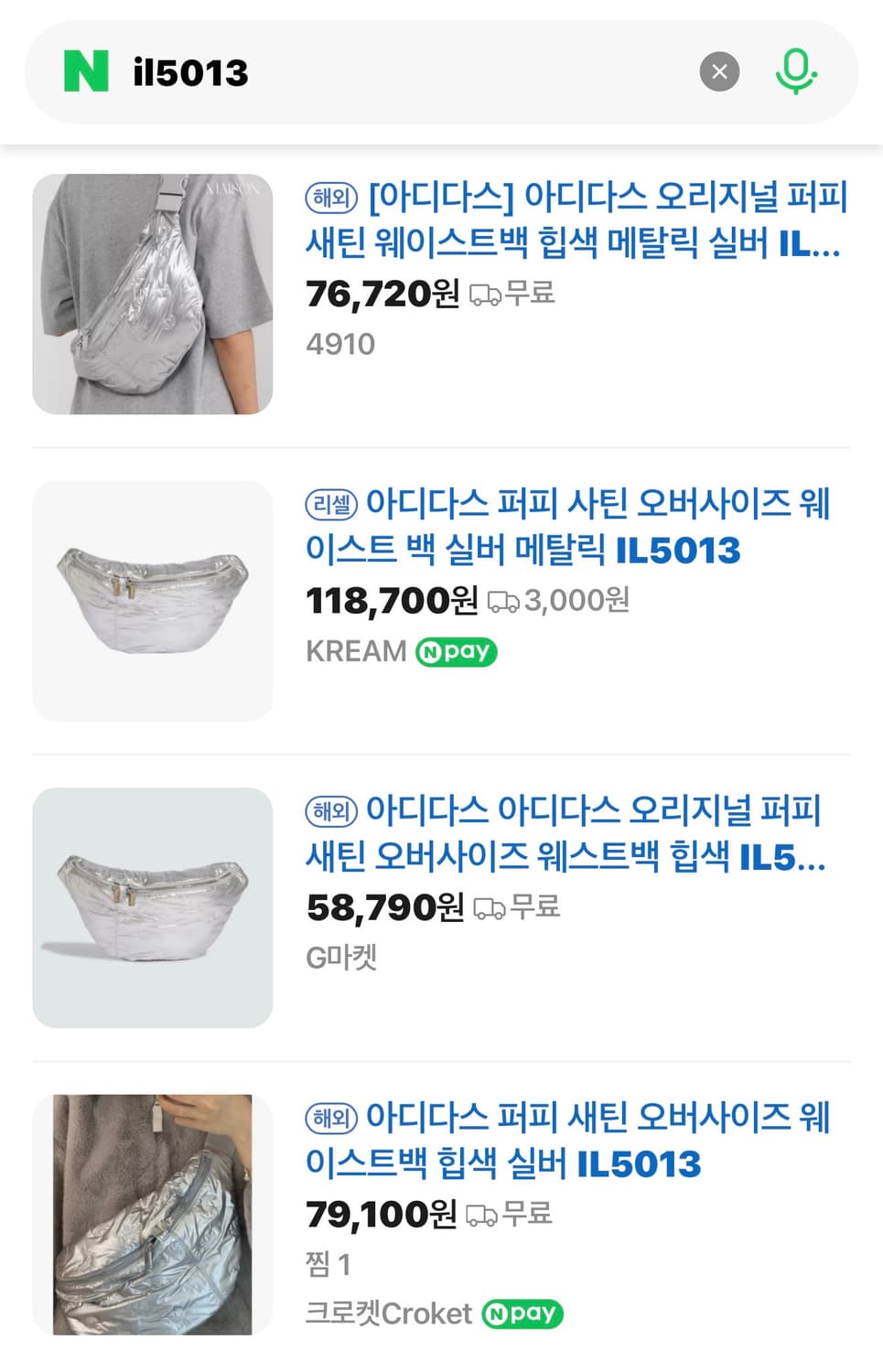Open the G마켓 seller link

(x=342, y=957)
